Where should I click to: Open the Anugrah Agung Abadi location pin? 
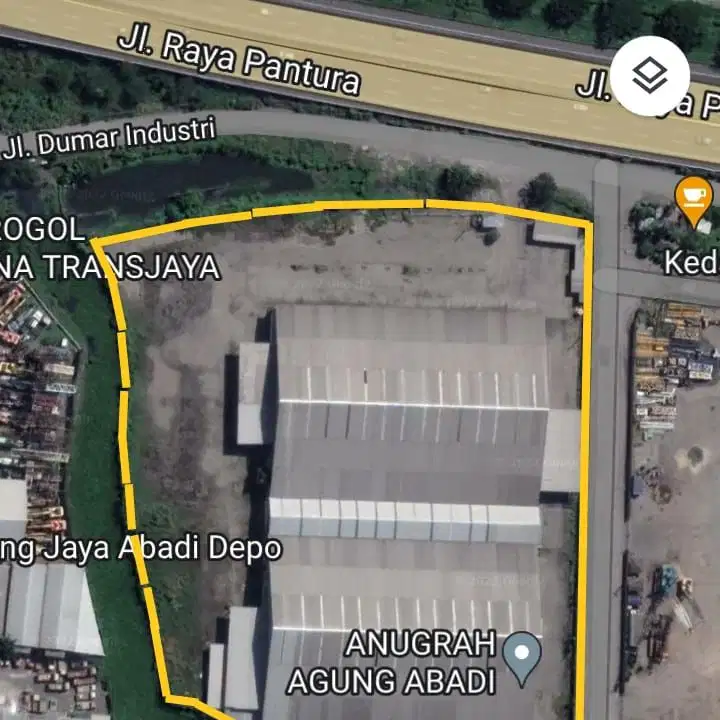click(x=521, y=655)
